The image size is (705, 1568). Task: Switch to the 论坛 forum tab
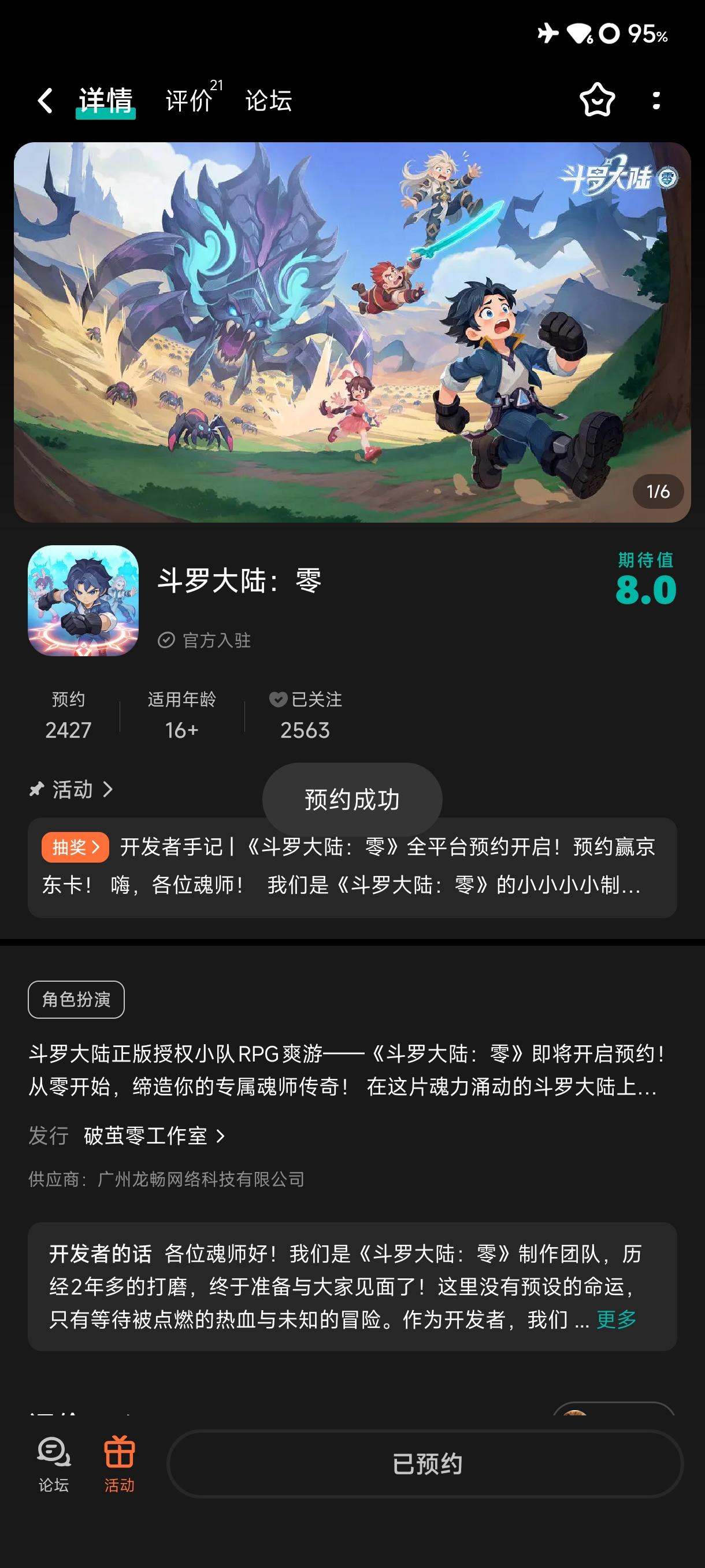pyautogui.click(x=268, y=101)
